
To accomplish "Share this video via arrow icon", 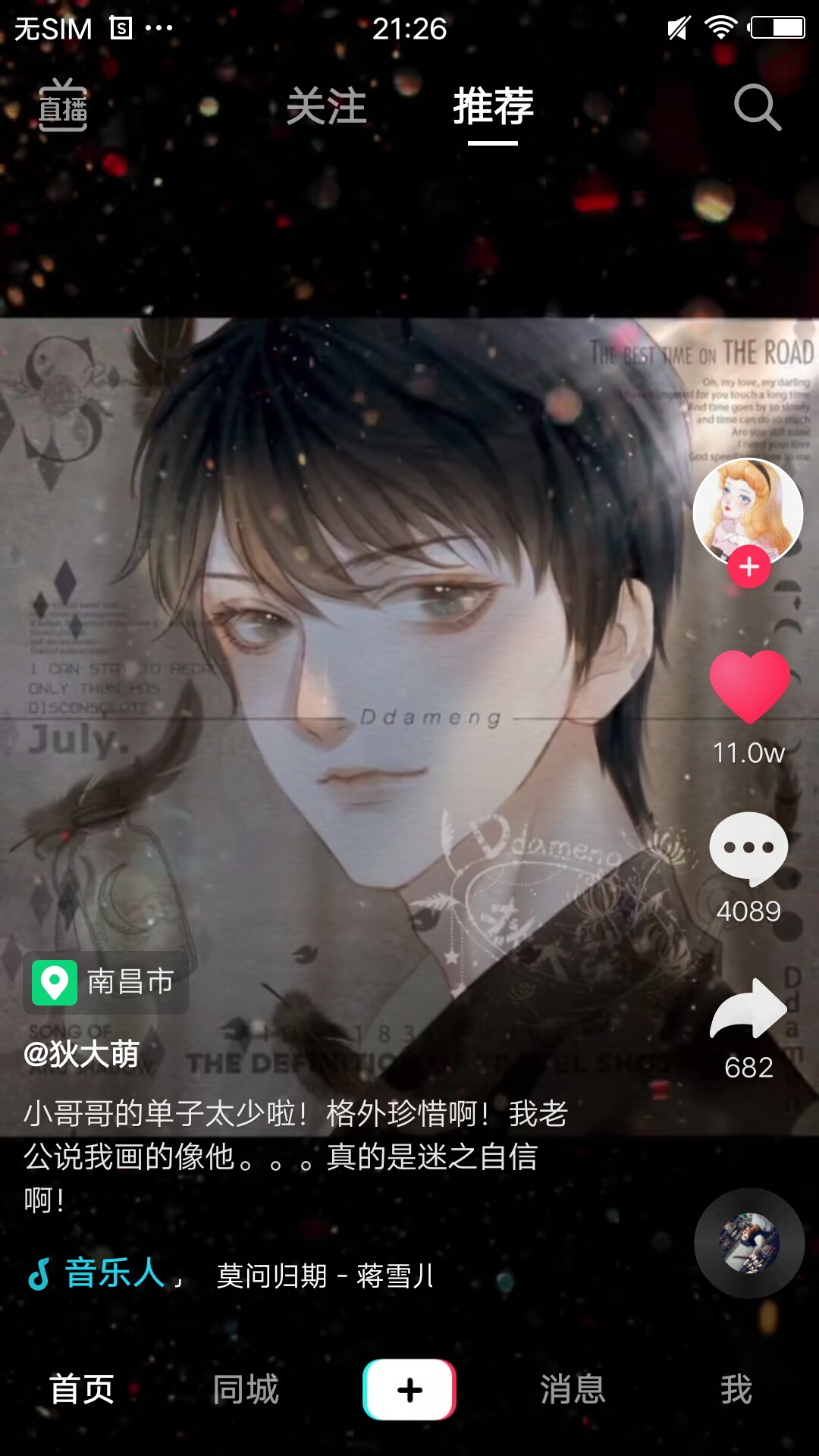I will (x=748, y=1009).
